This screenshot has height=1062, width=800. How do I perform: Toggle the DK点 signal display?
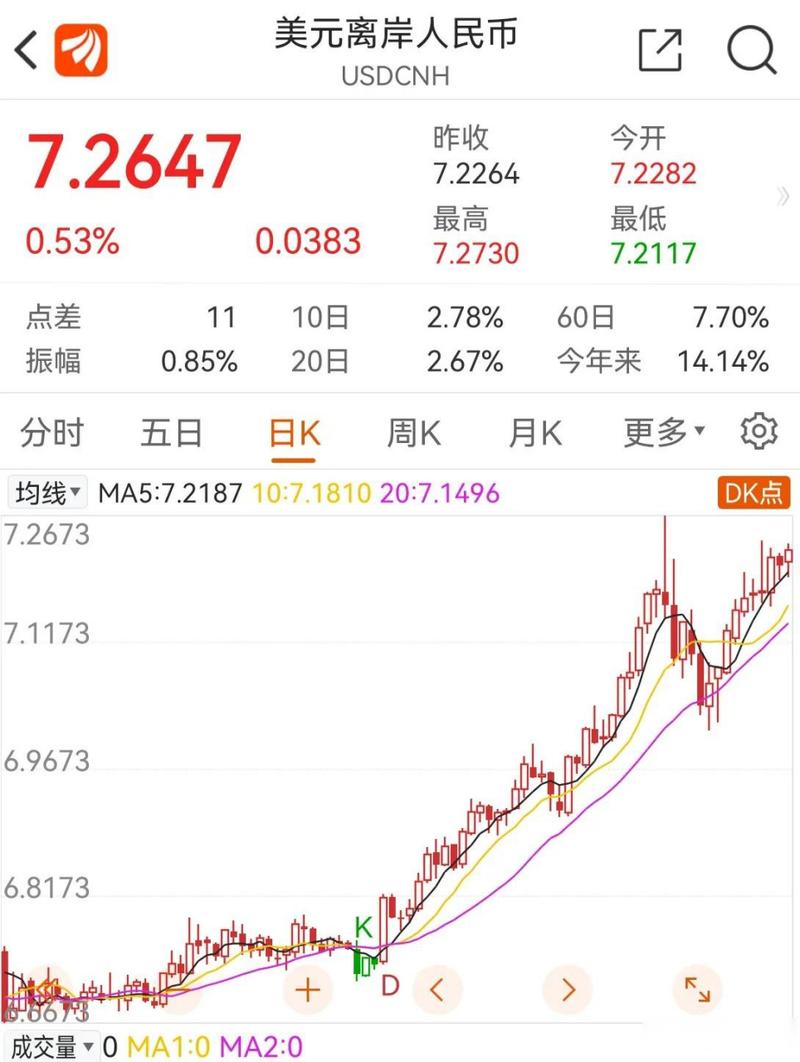[x=753, y=492]
